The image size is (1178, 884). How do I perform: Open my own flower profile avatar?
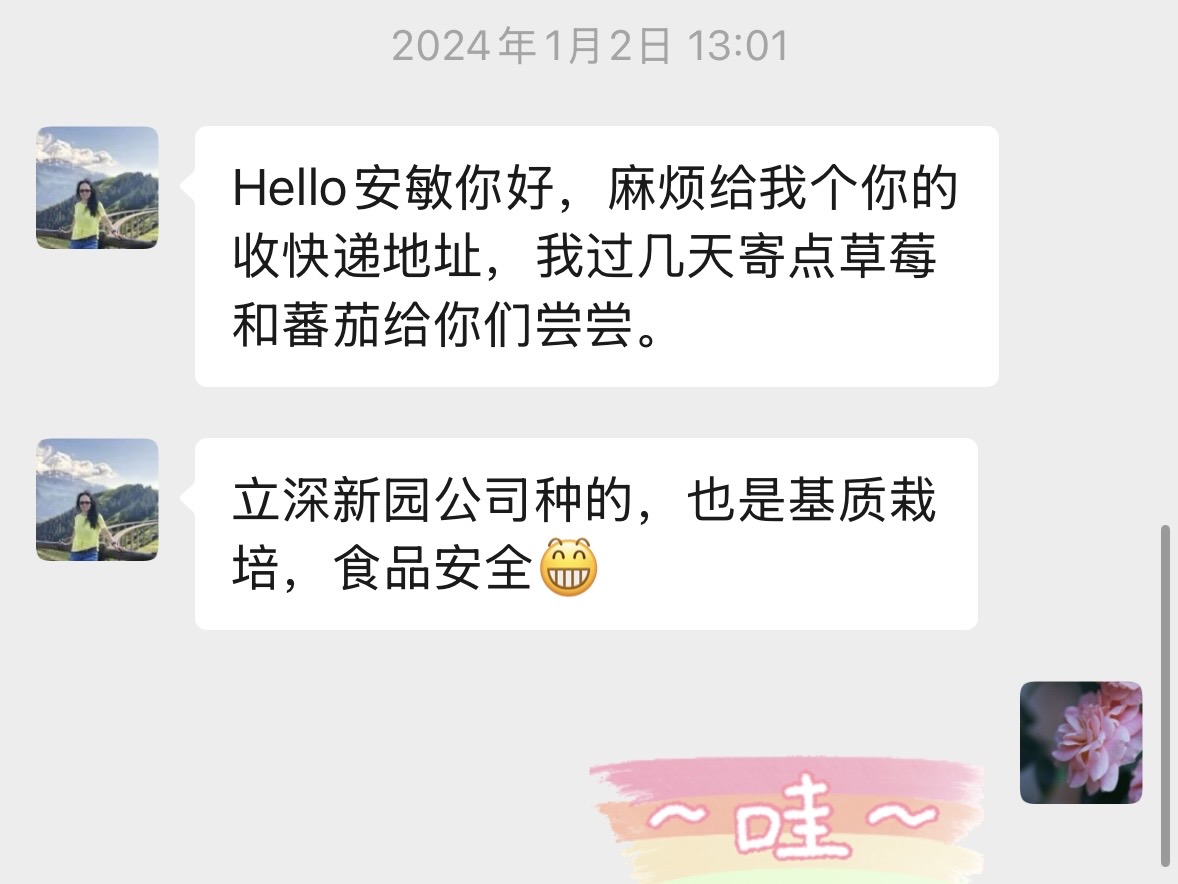point(1081,743)
